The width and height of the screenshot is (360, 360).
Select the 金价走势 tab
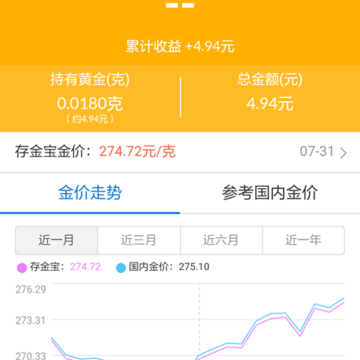(x=90, y=193)
